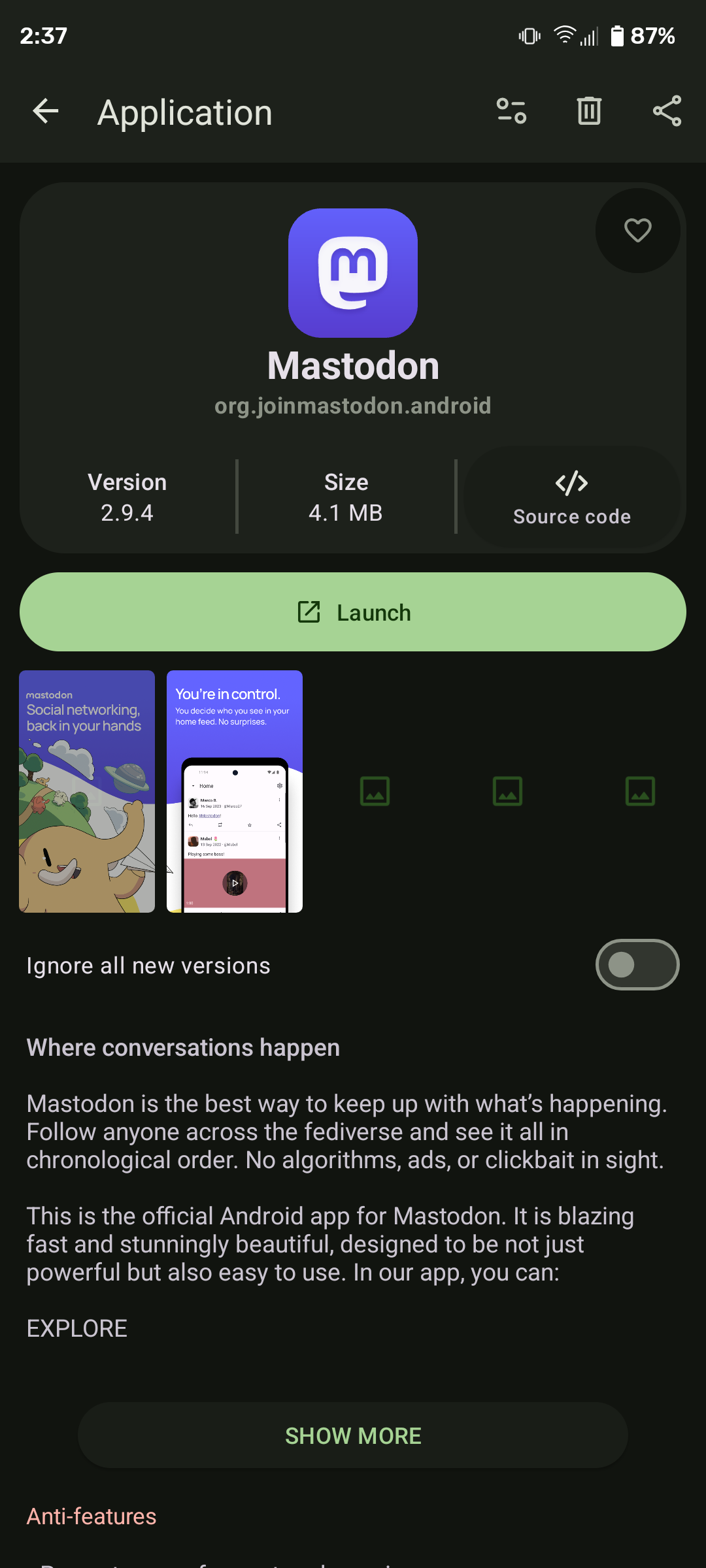
Task: Expand the description with SHOW MORE
Action: 353,1435
